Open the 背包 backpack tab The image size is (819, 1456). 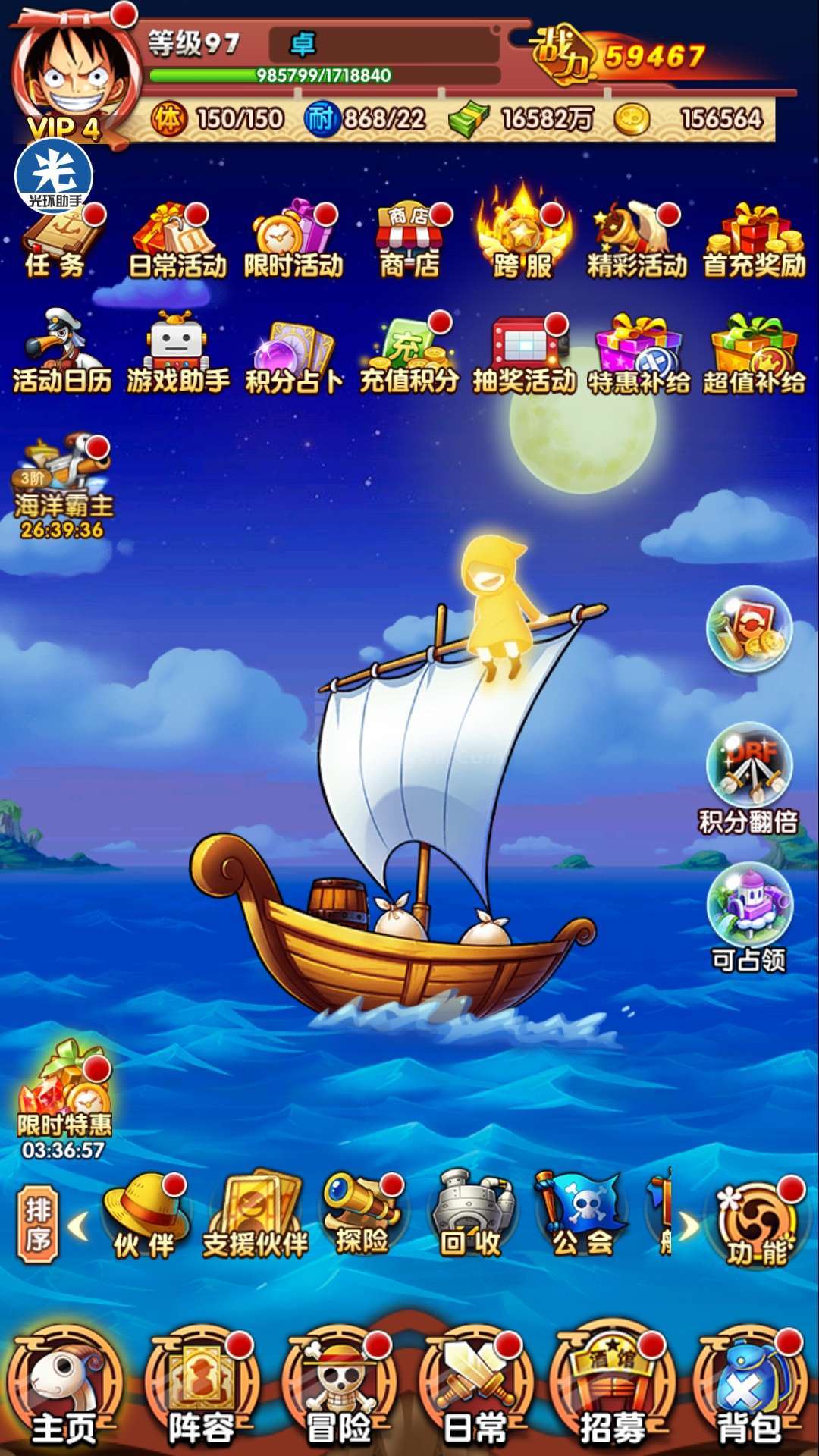751,1389
